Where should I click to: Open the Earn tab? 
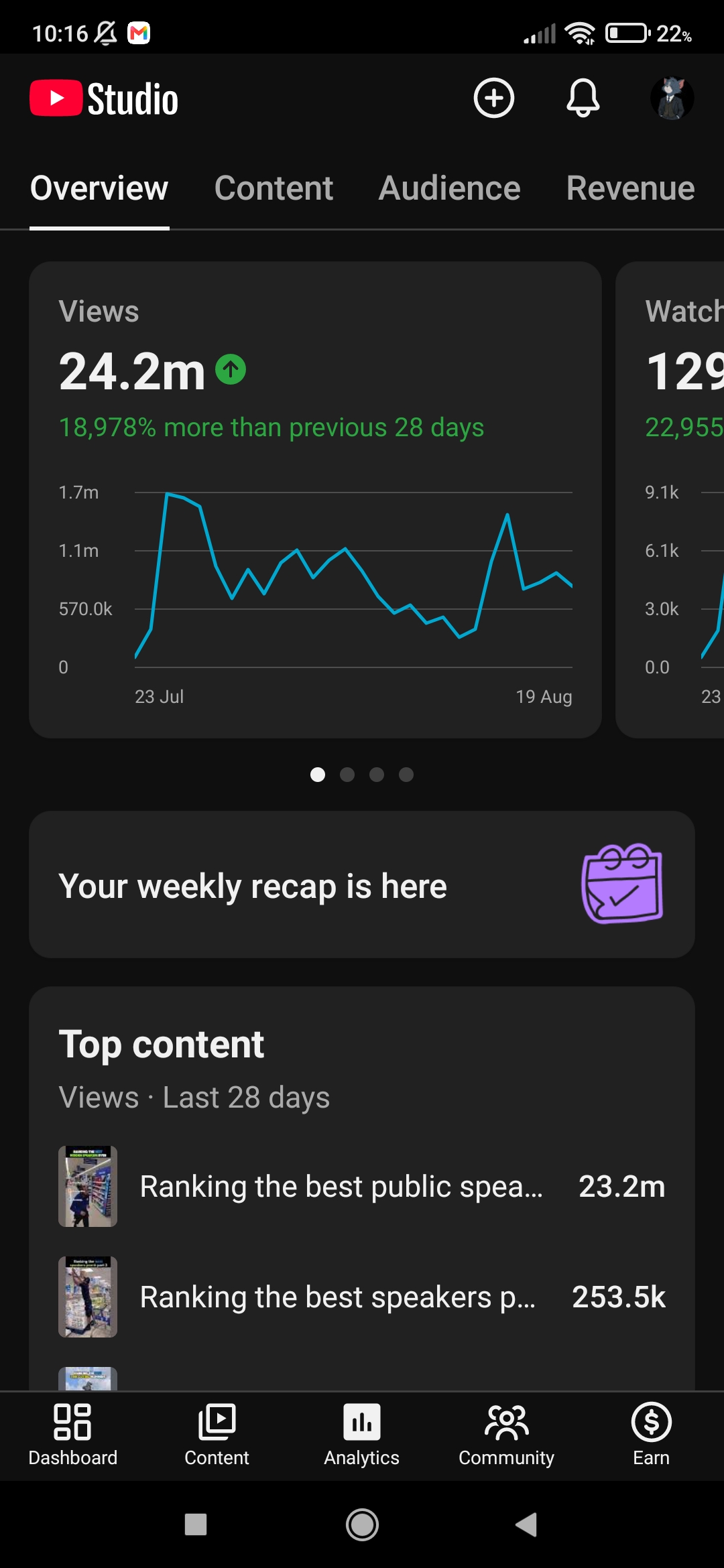(652, 1436)
